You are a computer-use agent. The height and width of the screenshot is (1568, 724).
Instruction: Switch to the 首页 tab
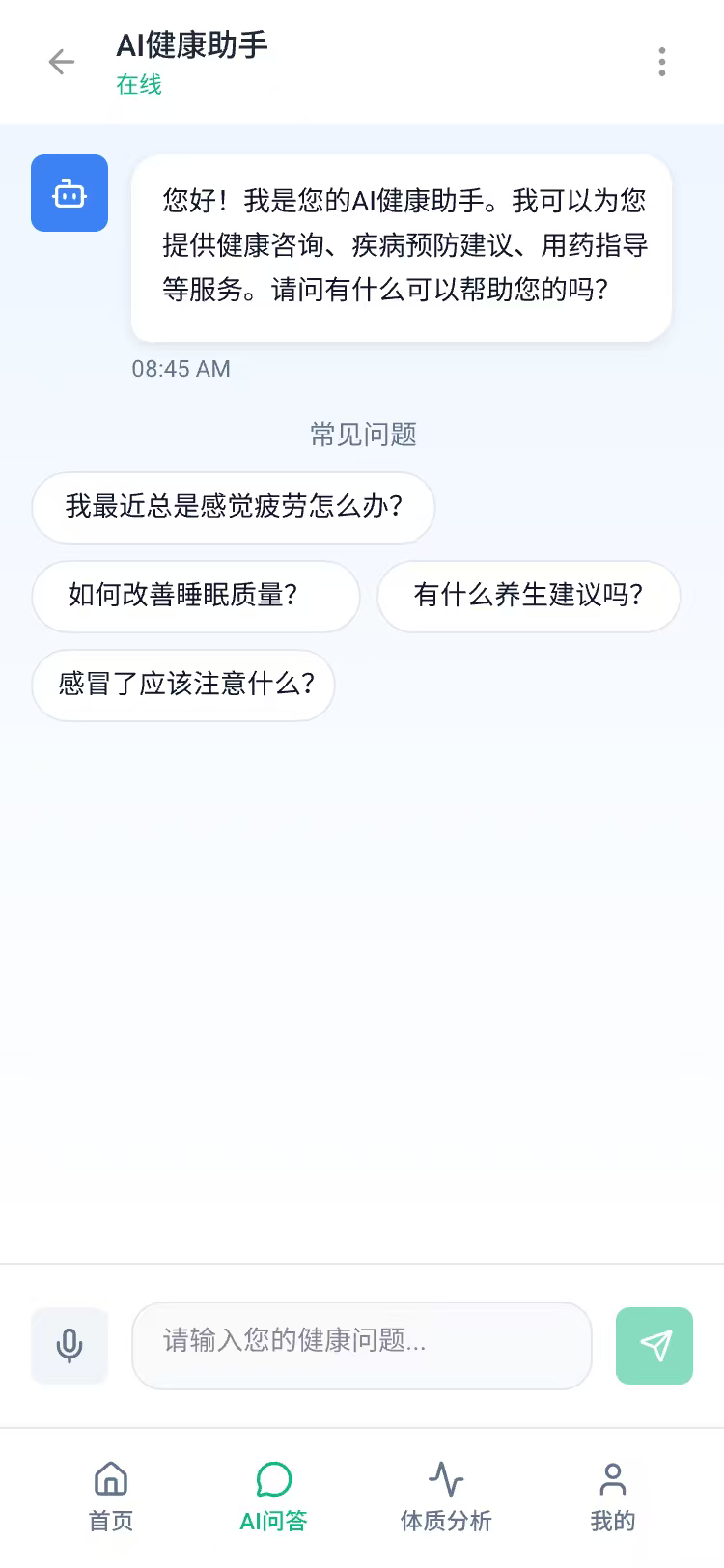point(111,1496)
